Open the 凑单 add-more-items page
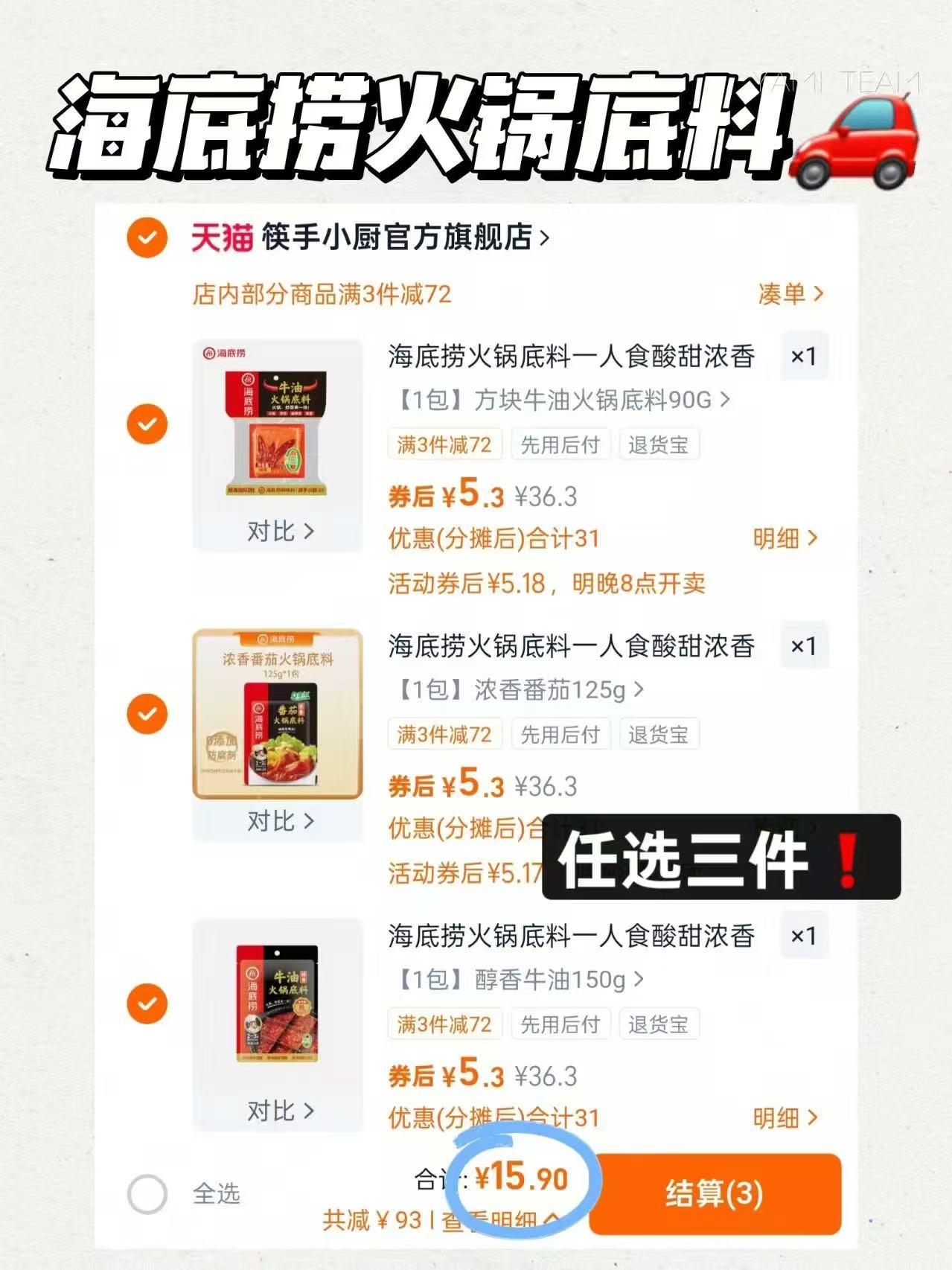Viewport: 952px width, 1270px height. coord(784,293)
